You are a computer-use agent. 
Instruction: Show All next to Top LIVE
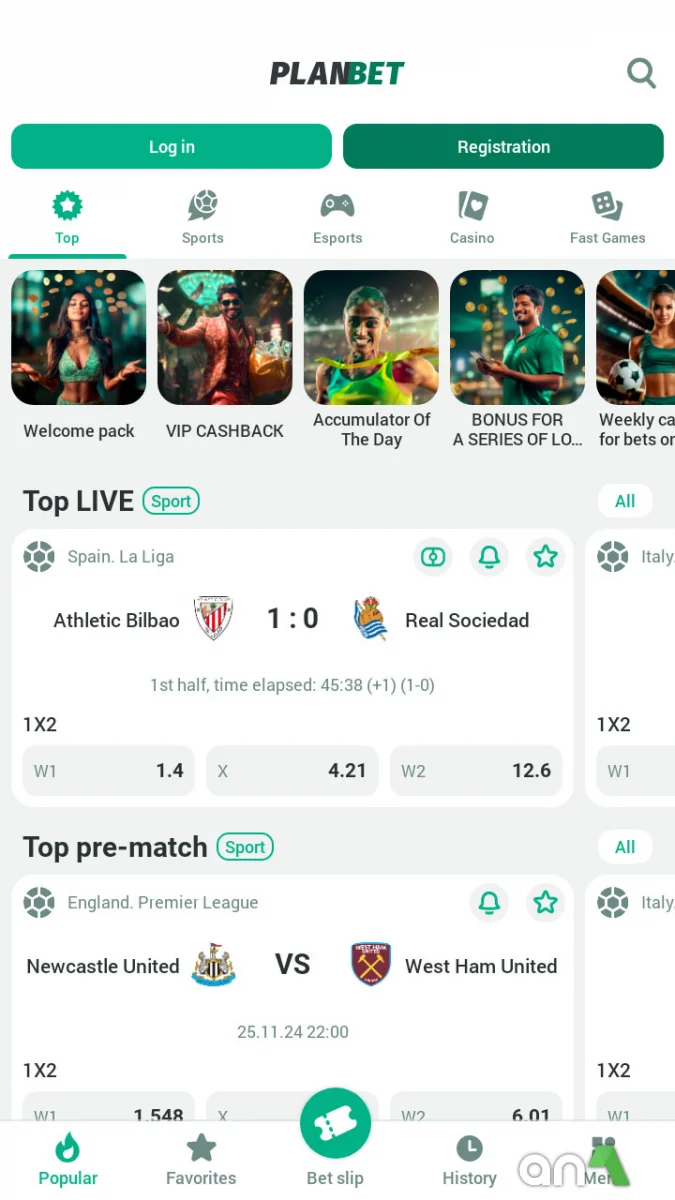coord(625,501)
